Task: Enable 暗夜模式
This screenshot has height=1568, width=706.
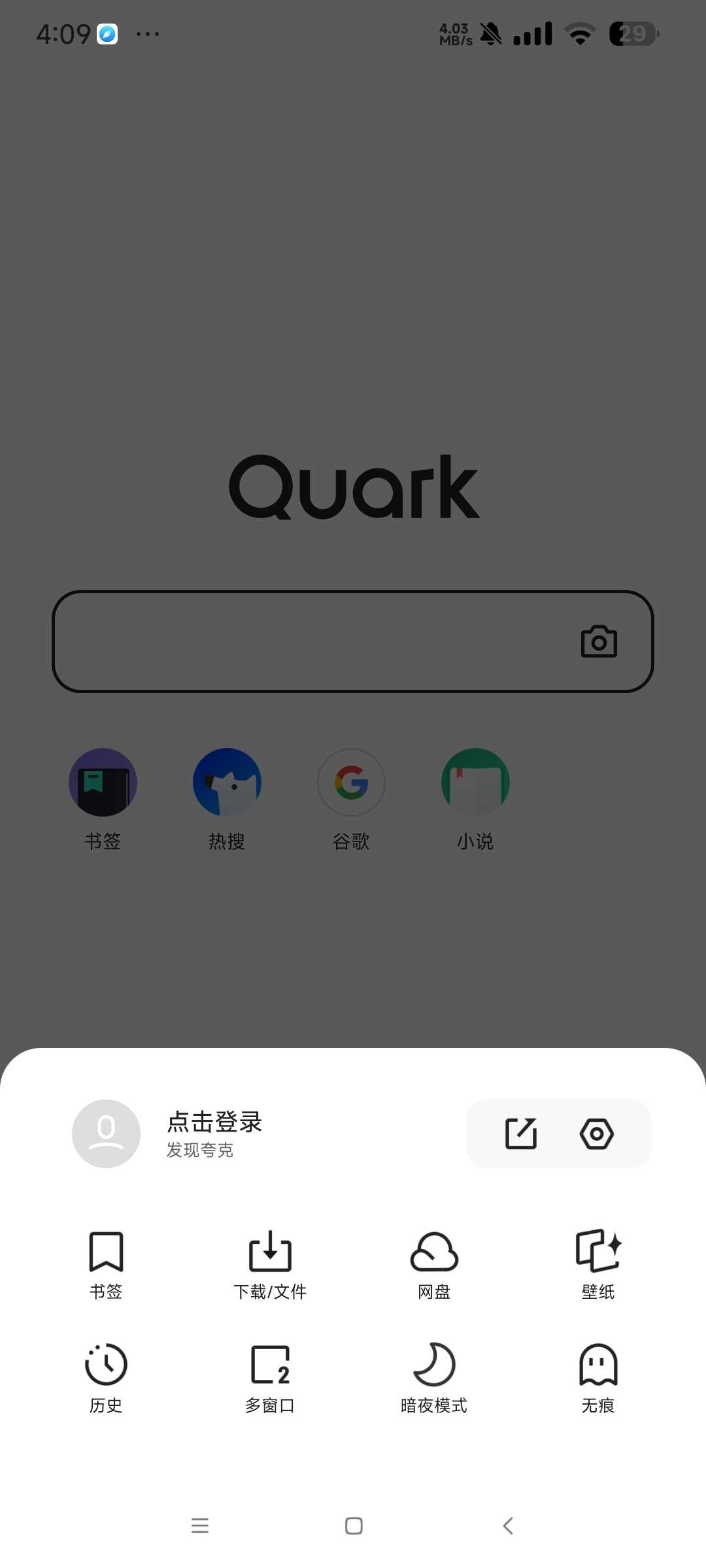Action: [x=434, y=1377]
